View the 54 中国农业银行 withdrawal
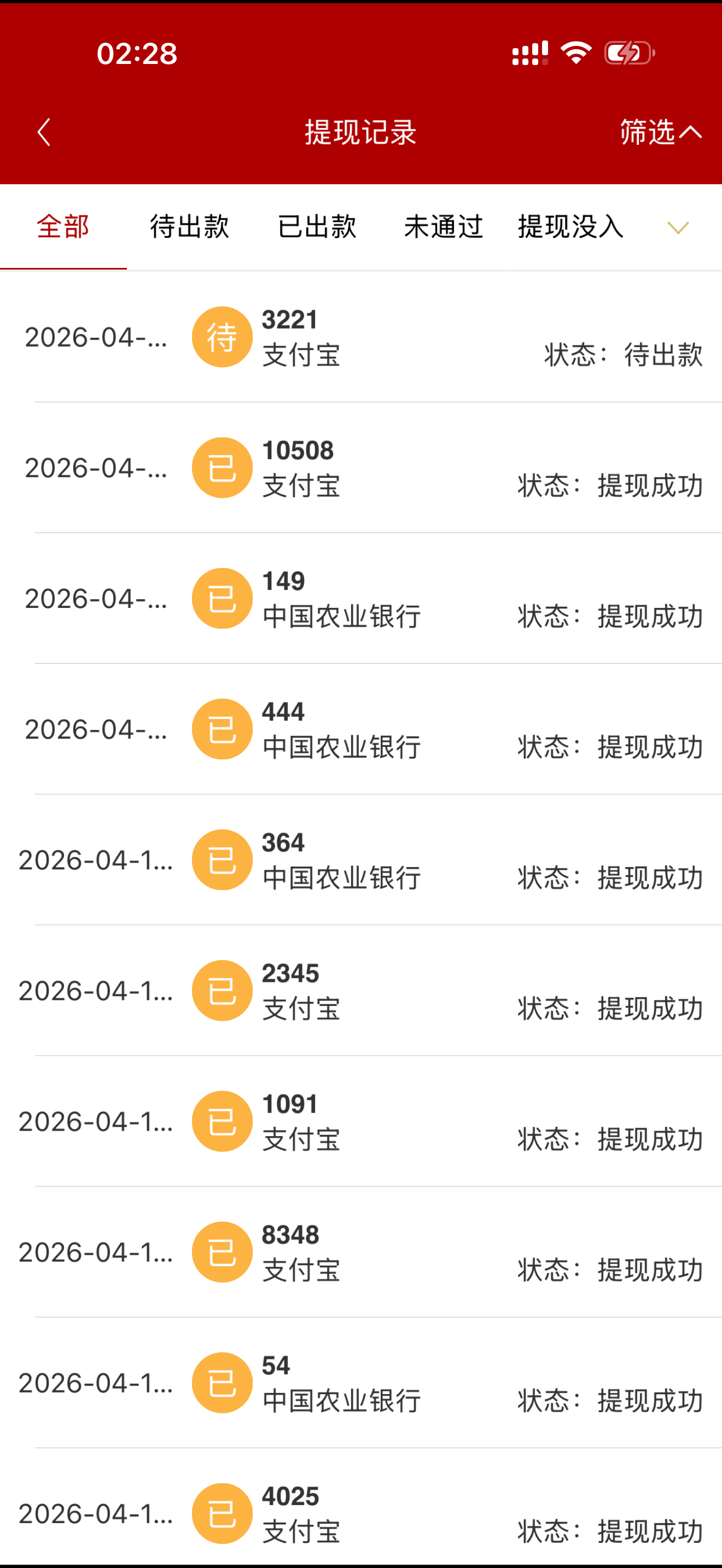This screenshot has height=1568, width=722. (361, 1382)
